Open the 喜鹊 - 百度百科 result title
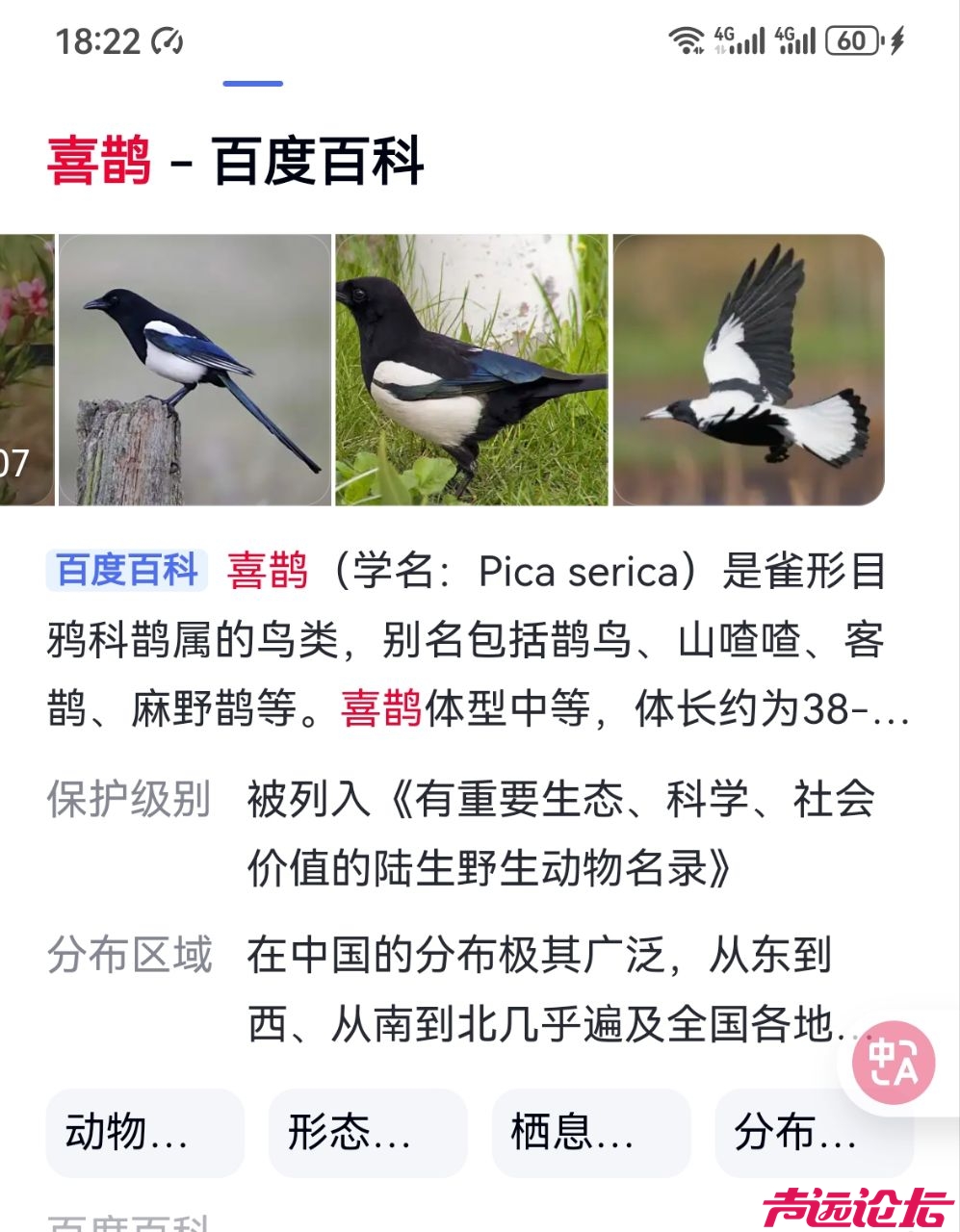This screenshot has width=960, height=1232. 236,161
